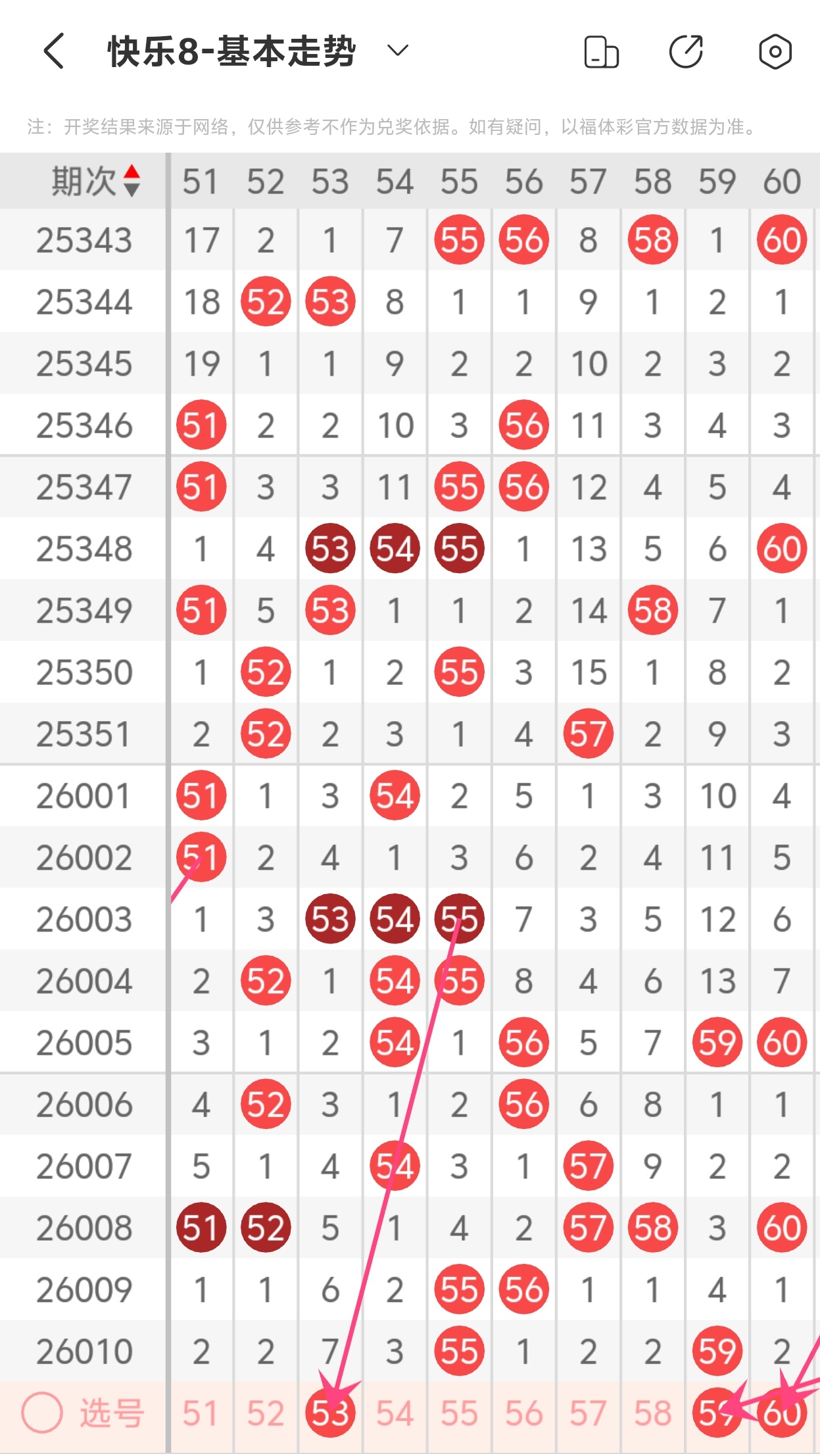
Task: Pick number 52 in the 选号 row
Action: (x=265, y=1413)
